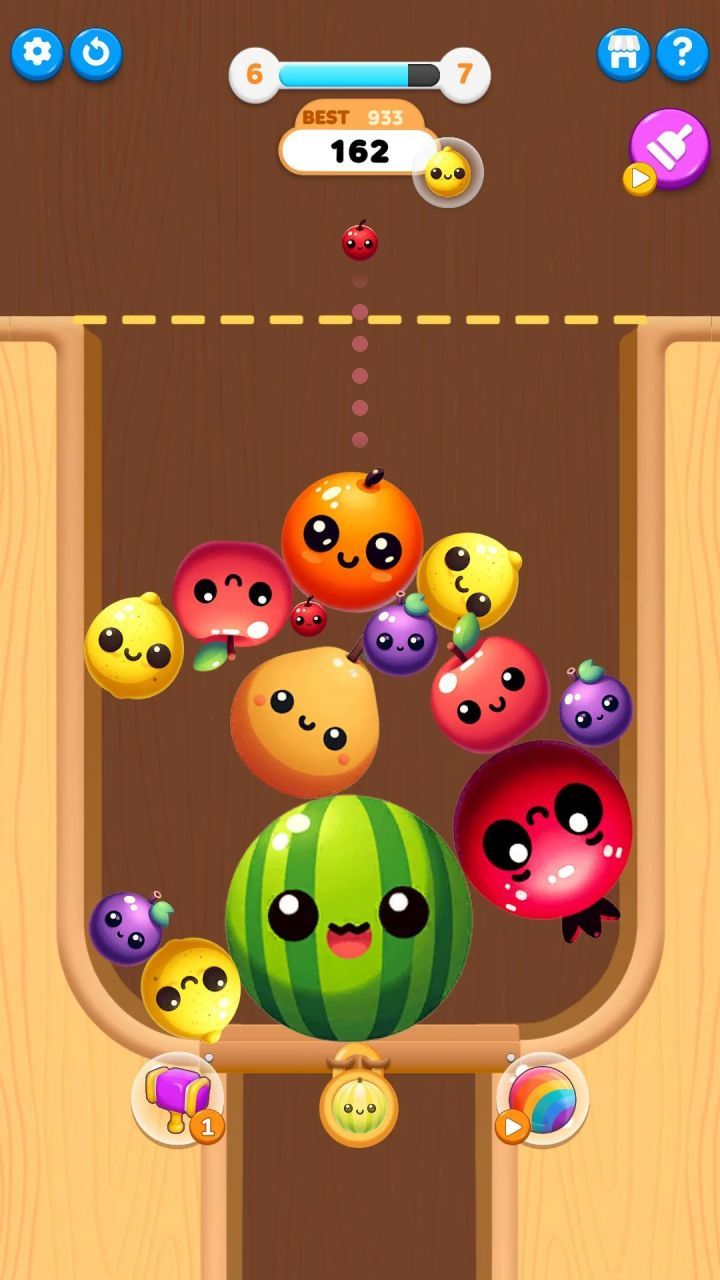Use the purple broom power-up

coord(668,150)
